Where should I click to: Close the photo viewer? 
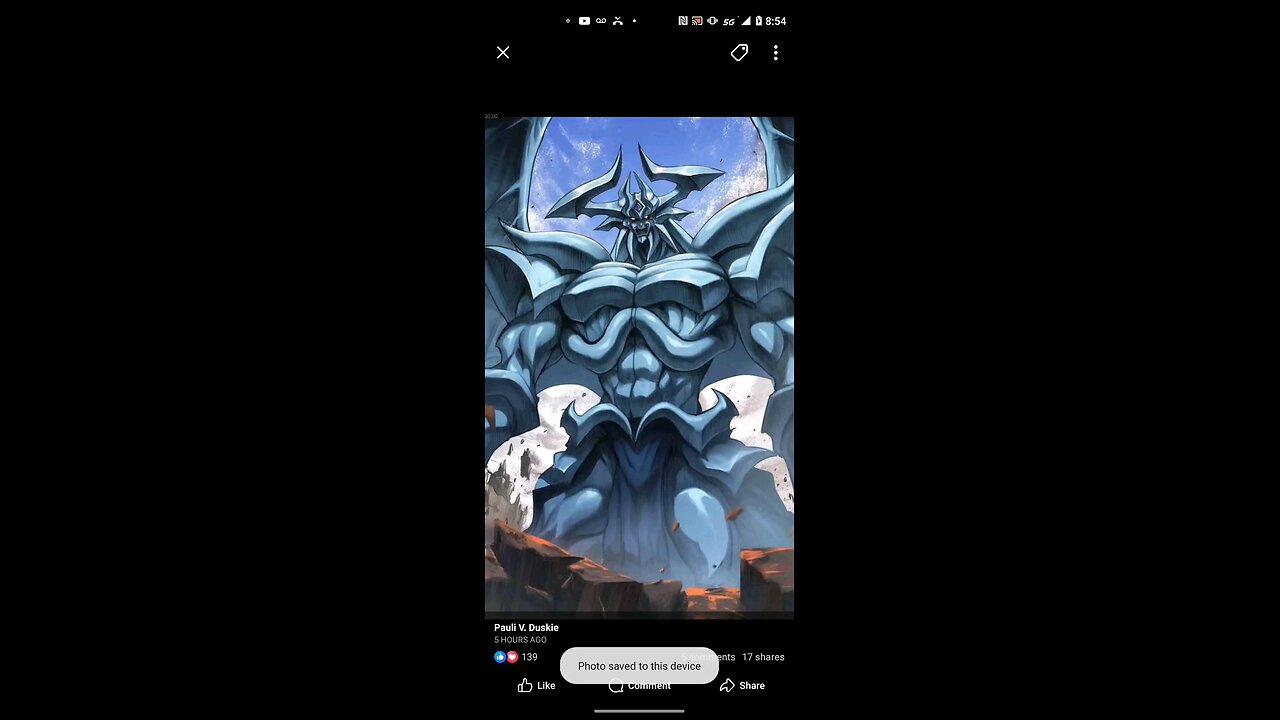click(503, 52)
